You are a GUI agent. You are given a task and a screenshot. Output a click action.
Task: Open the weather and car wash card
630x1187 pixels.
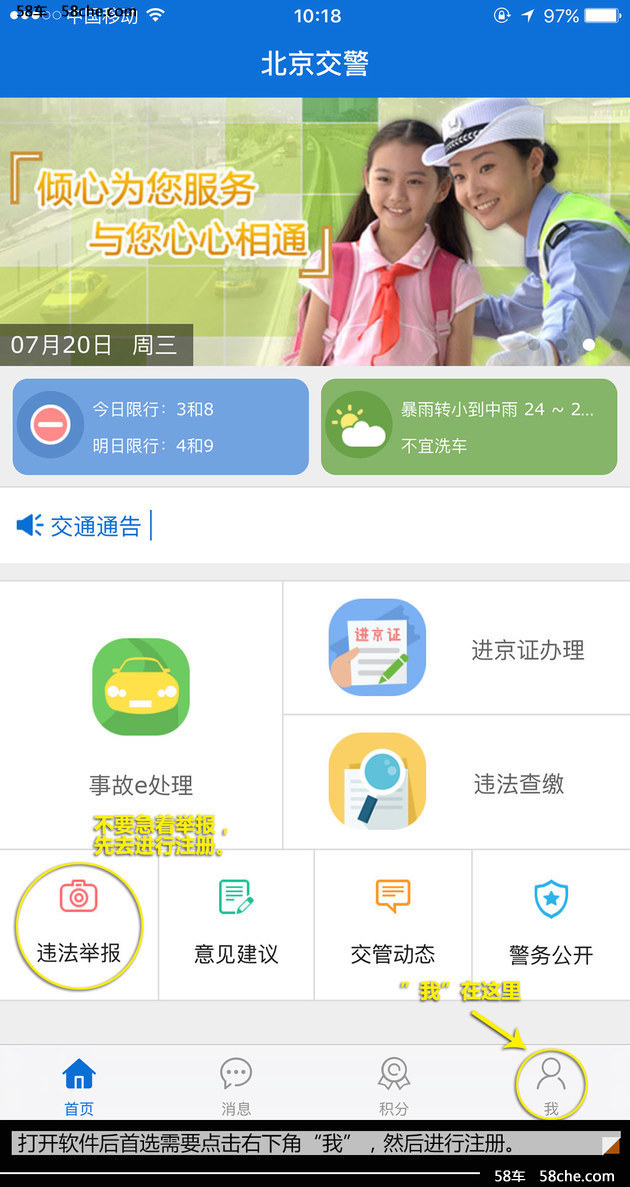[x=469, y=427]
